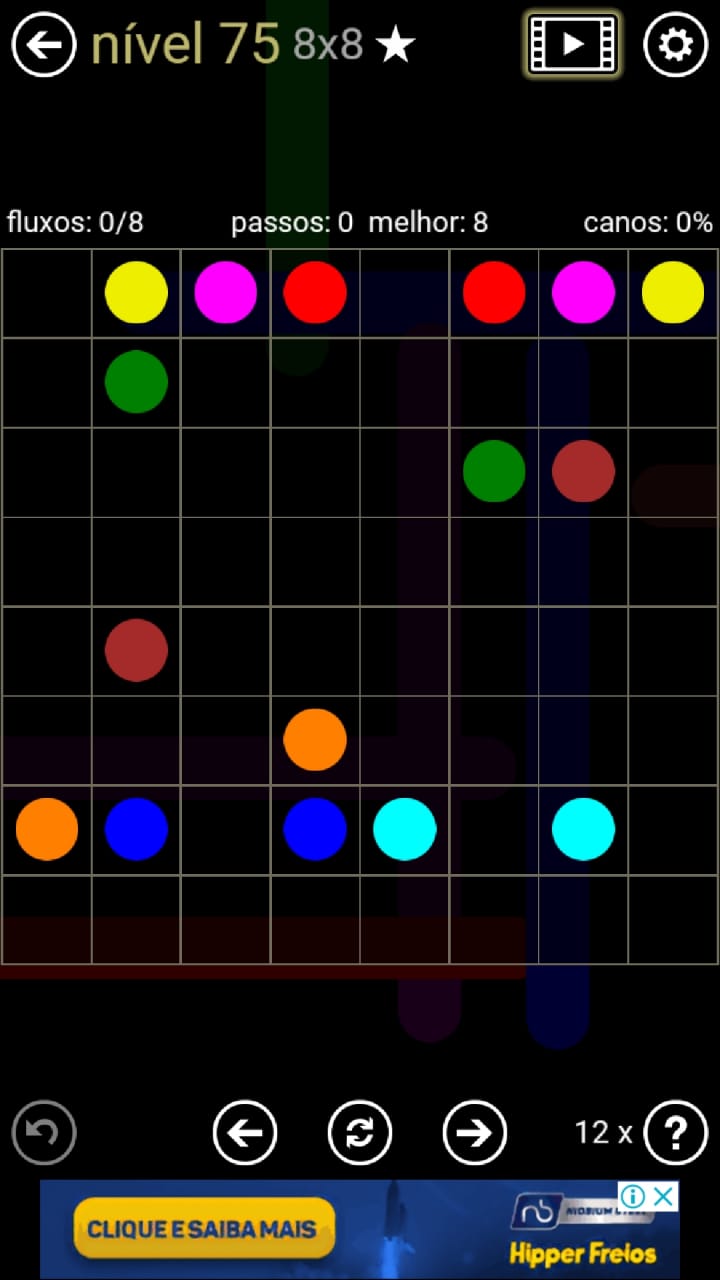This screenshot has width=720, height=1280.
Task: Tap the cyan dot next to the blue dot
Action: pyautogui.click(x=405, y=829)
